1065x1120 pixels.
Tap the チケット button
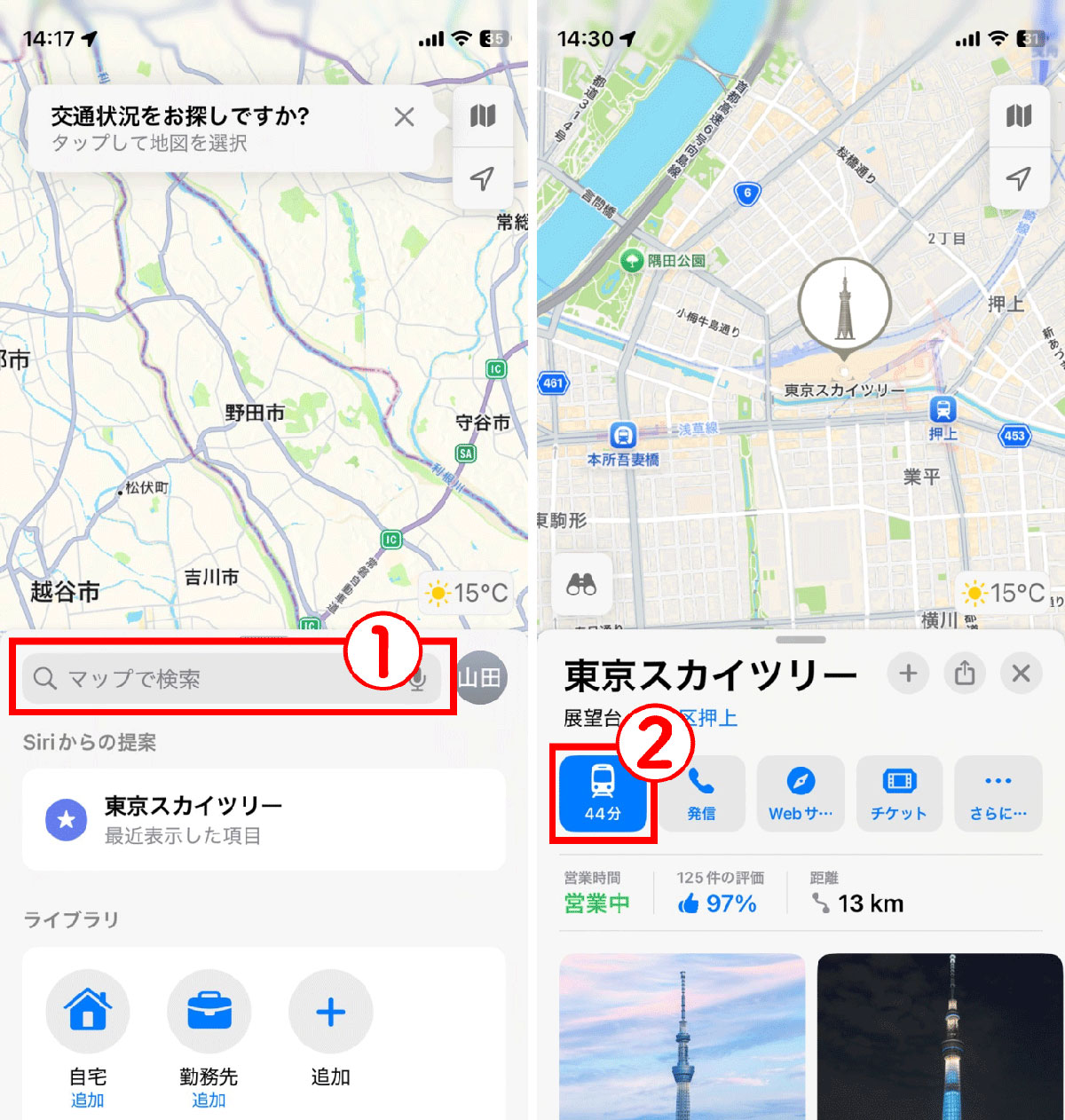click(x=899, y=793)
